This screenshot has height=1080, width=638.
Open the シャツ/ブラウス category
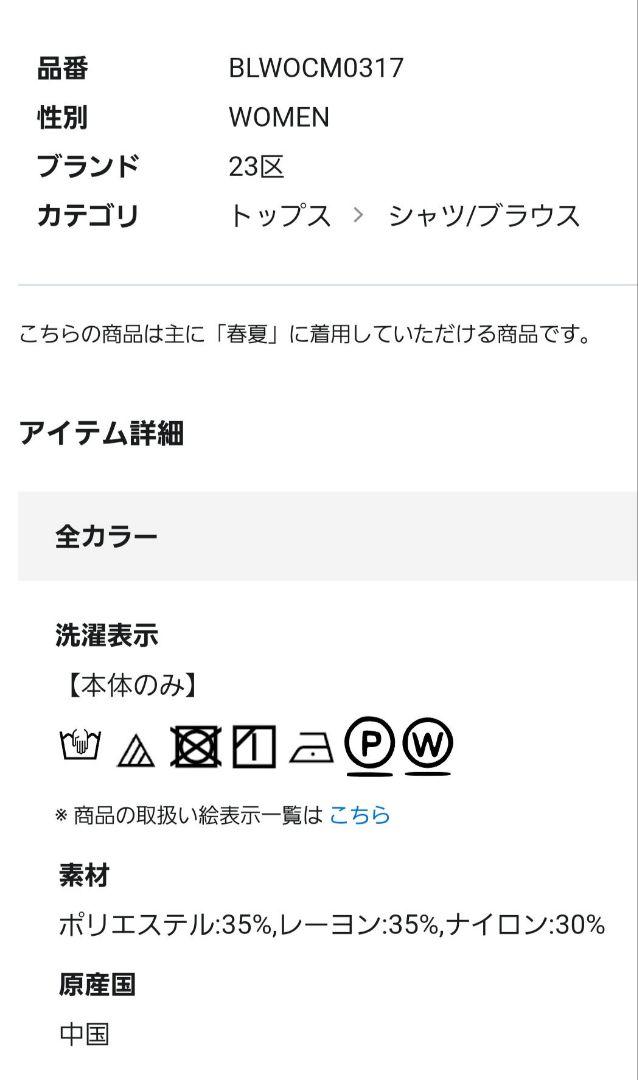point(484,216)
